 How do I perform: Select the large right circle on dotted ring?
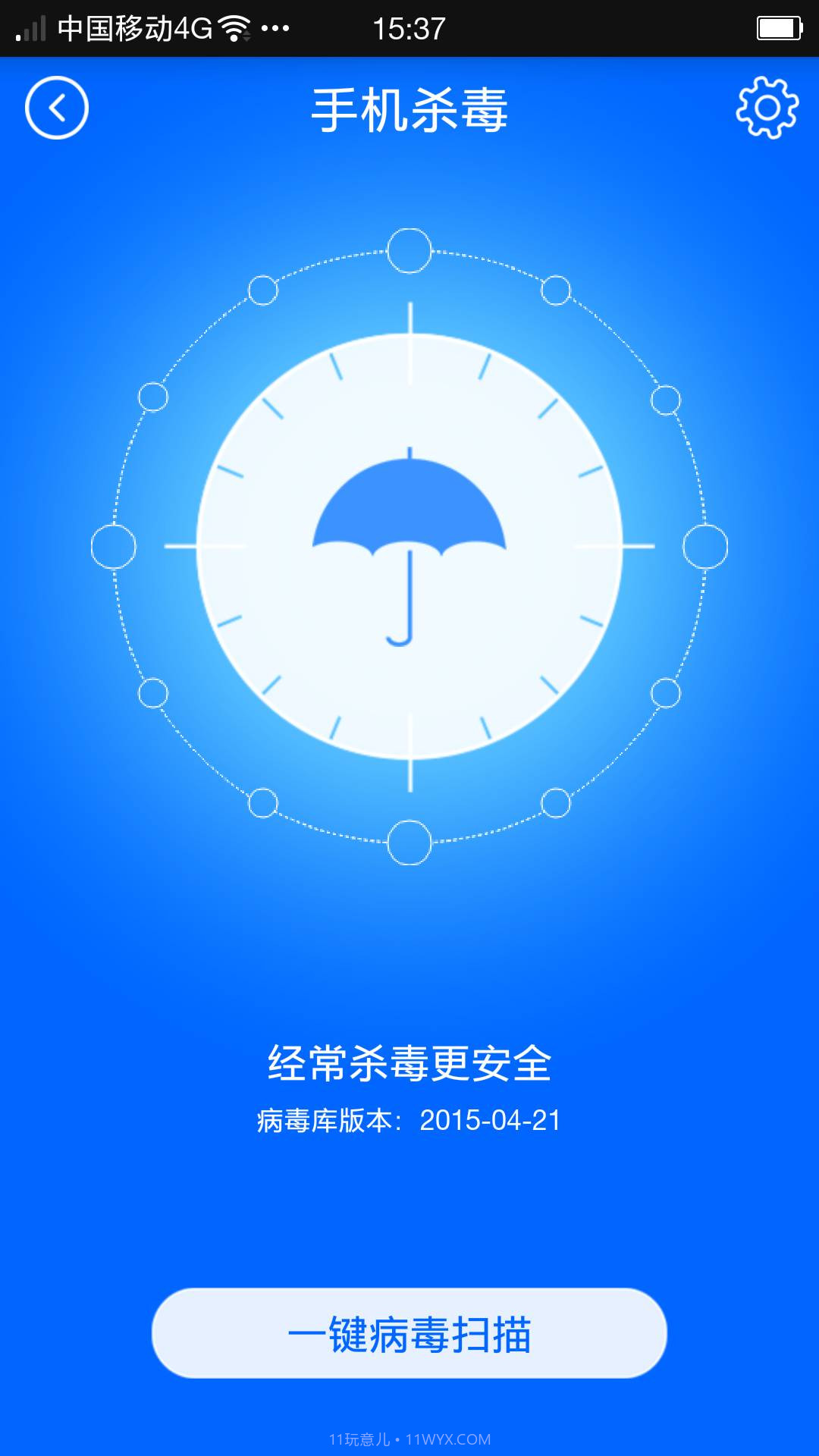click(705, 548)
